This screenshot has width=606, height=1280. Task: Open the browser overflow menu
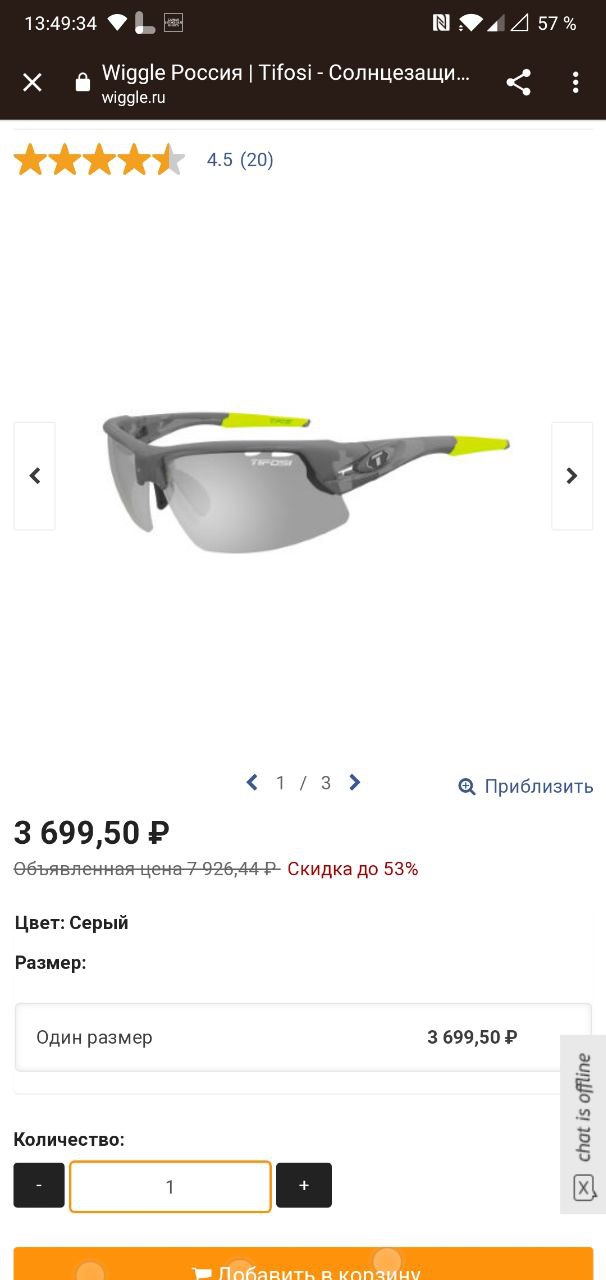click(x=575, y=83)
